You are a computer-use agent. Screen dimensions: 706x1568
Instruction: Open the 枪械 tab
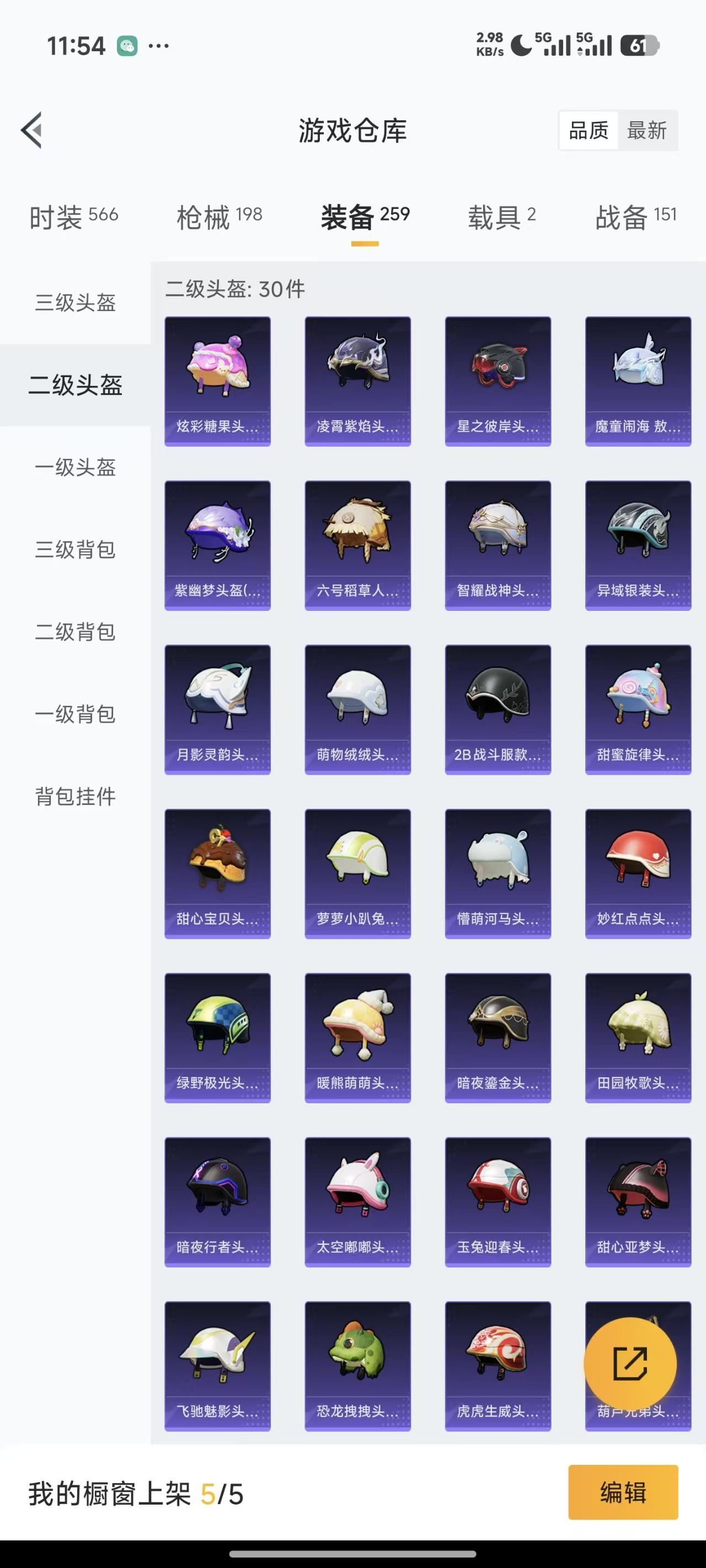click(x=220, y=216)
